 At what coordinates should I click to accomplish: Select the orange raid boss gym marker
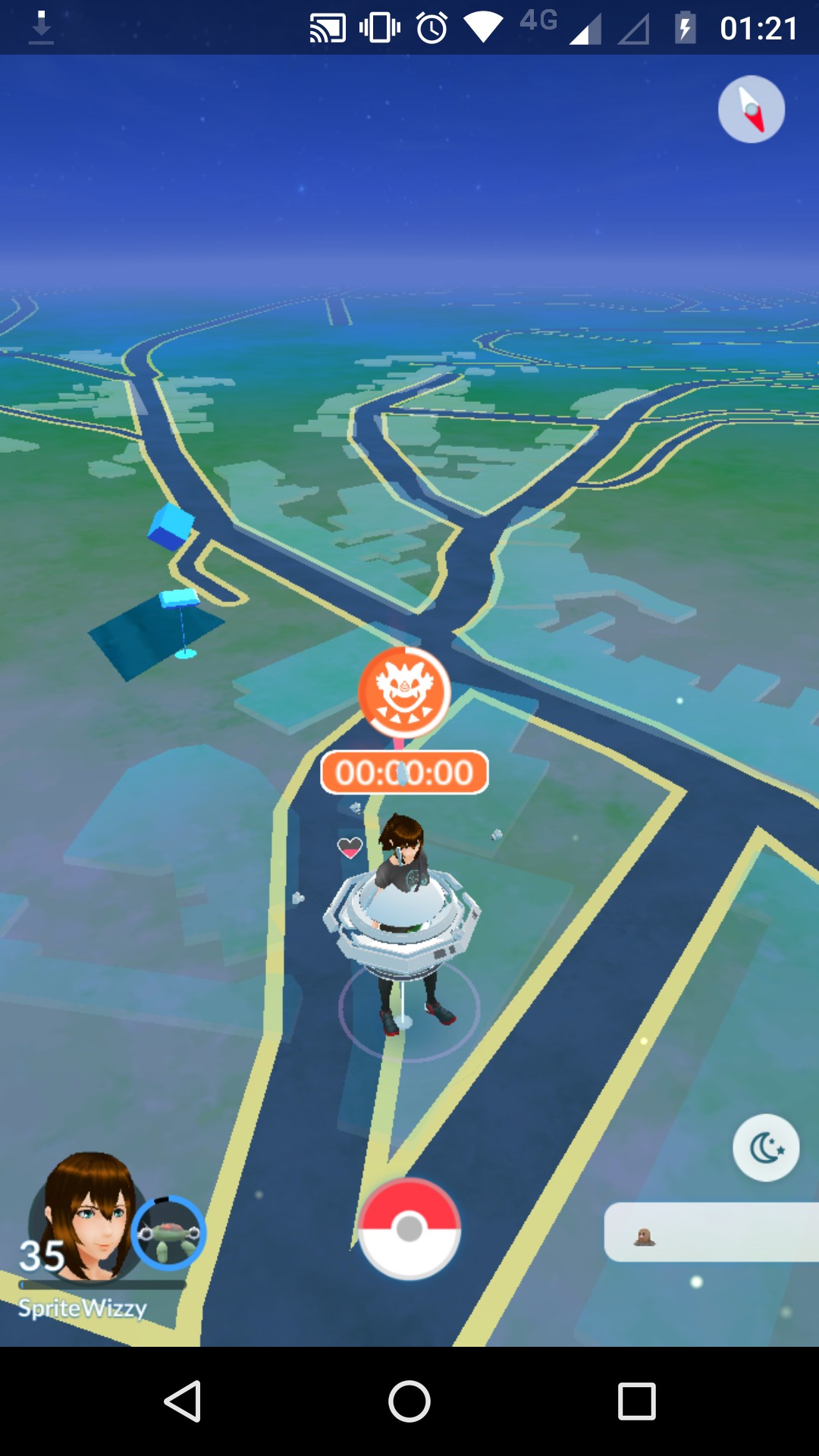(404, 692)
